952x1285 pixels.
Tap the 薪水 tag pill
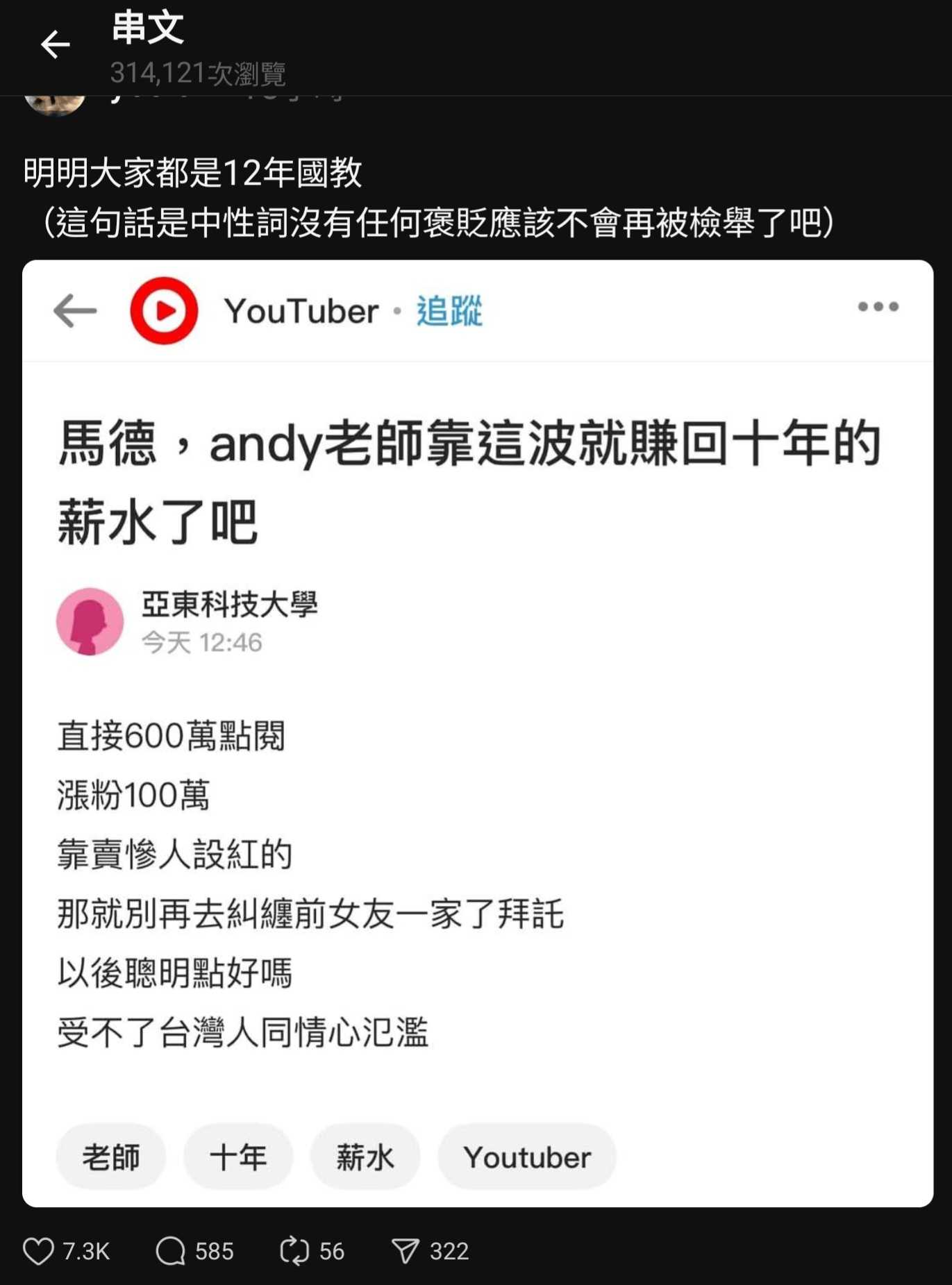pos(365,1156)
